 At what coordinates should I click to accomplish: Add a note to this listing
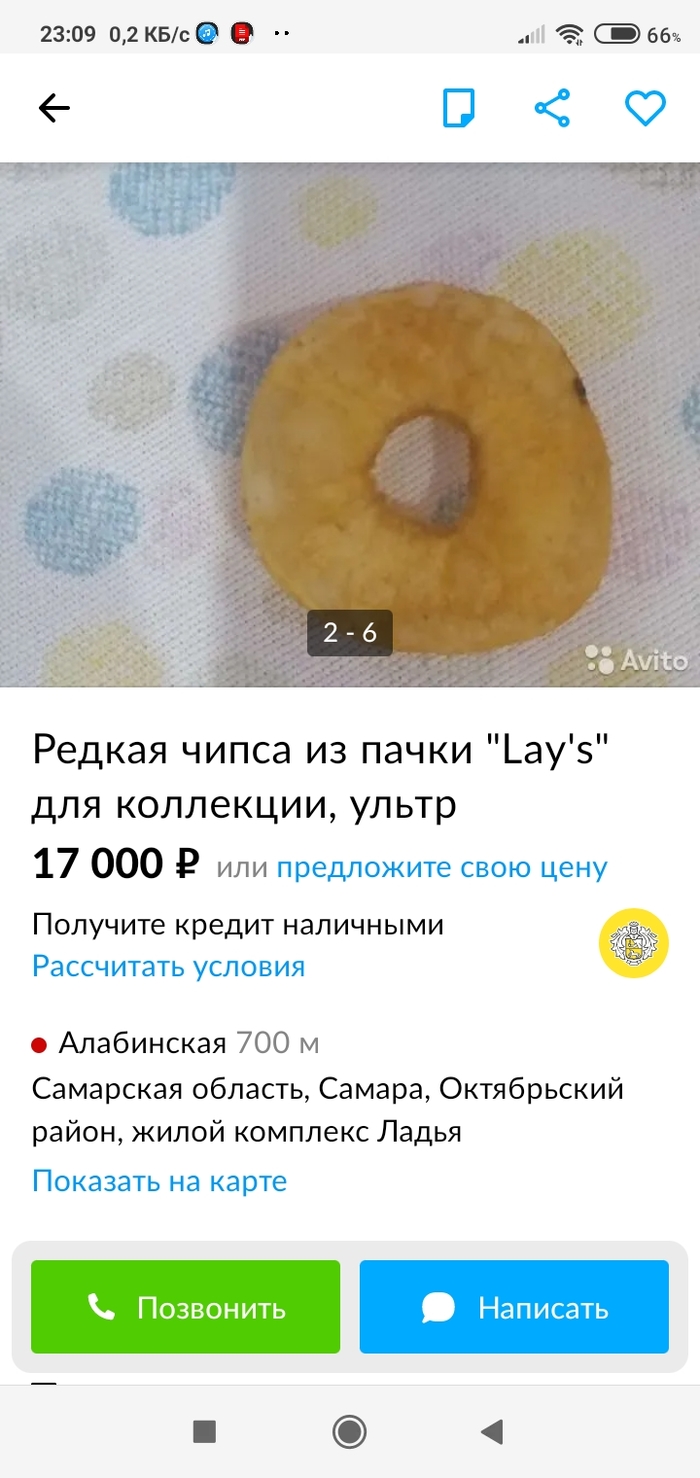[x=459, y=108]
